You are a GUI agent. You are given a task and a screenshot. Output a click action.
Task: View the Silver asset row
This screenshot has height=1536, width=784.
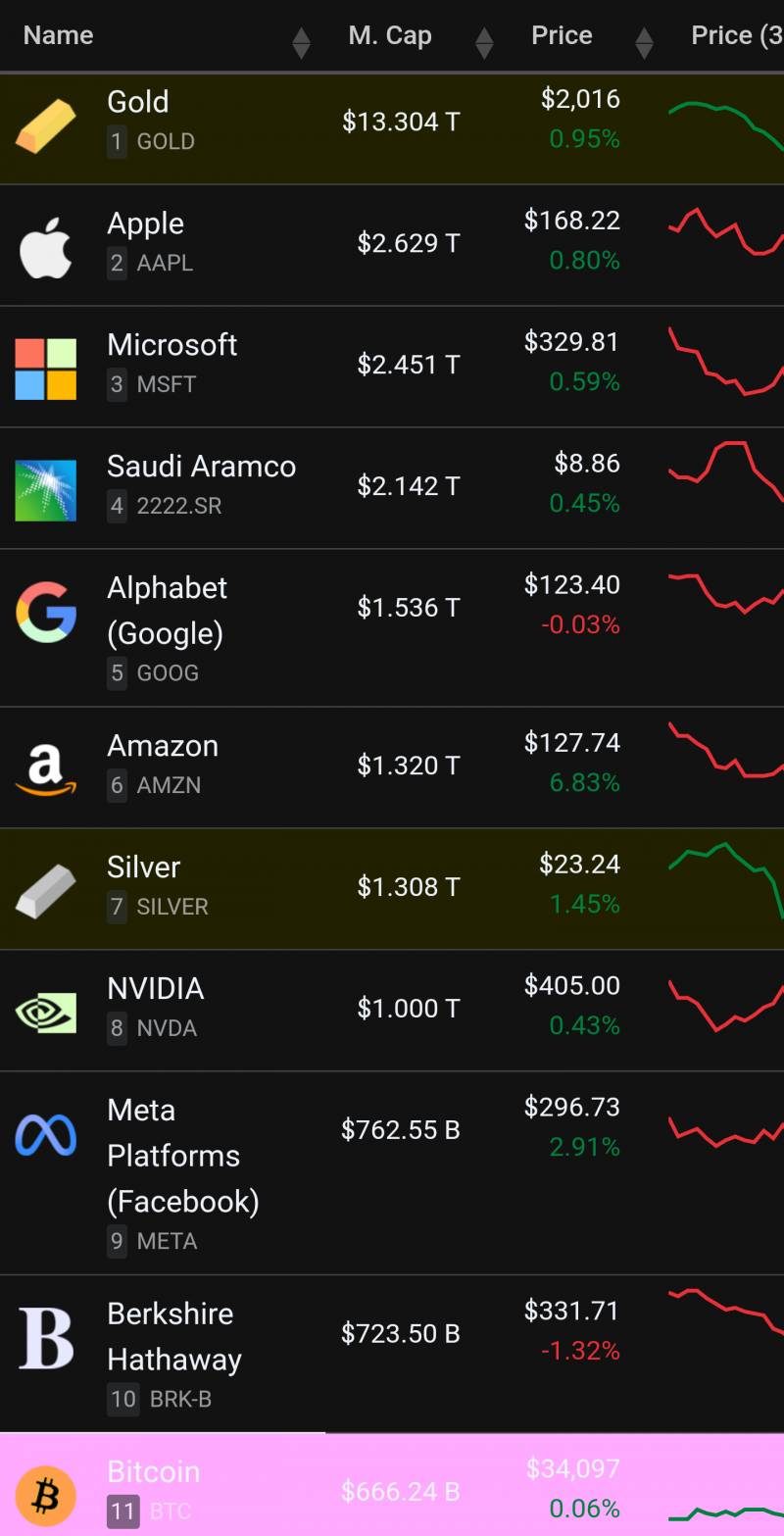(x=144, y=867)
